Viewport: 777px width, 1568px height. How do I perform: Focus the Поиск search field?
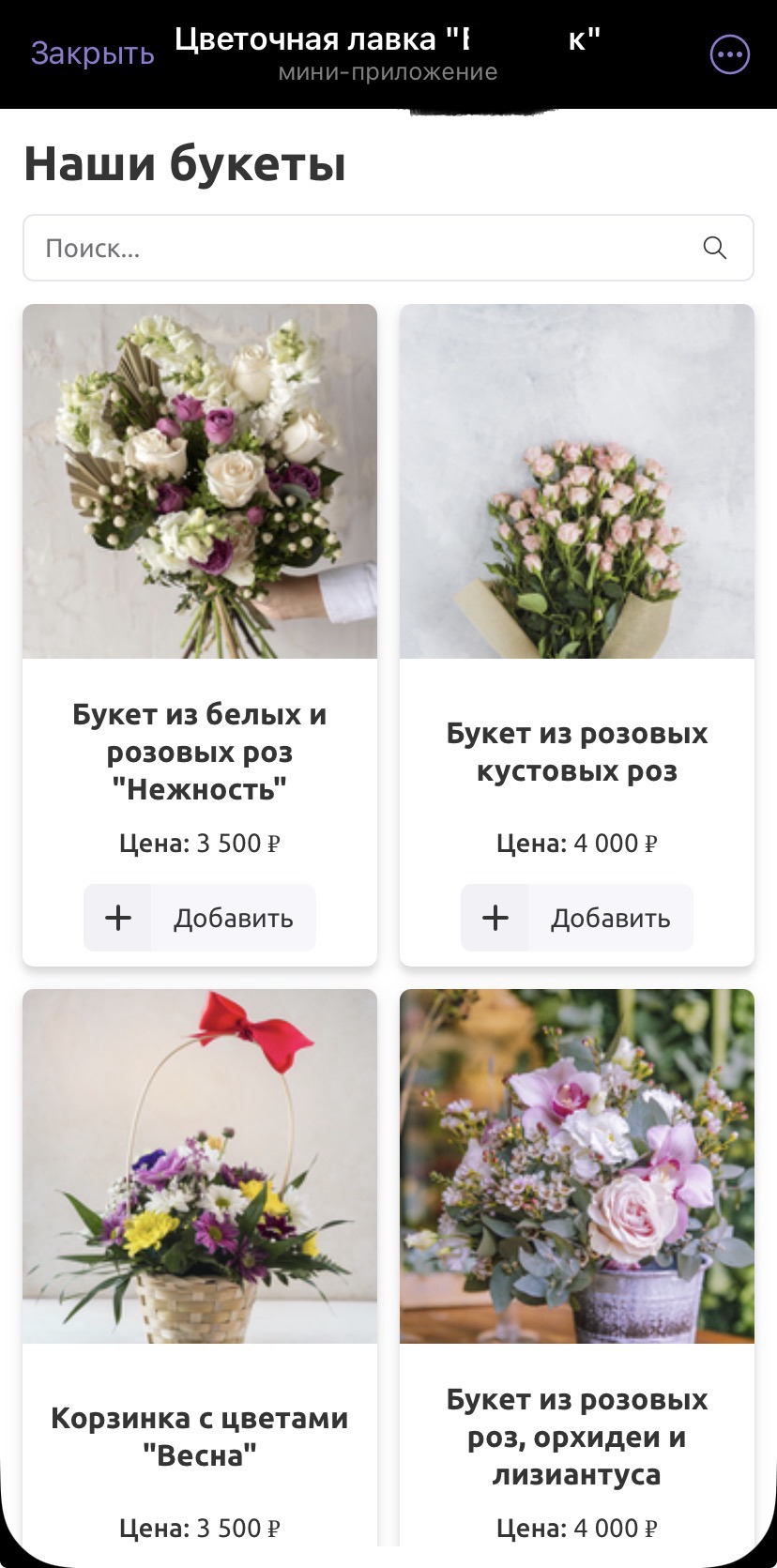[x=357, y=248]
